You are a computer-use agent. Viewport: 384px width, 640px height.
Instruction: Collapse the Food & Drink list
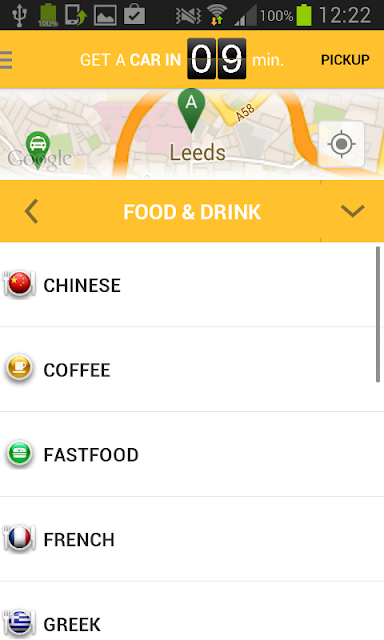352,211
